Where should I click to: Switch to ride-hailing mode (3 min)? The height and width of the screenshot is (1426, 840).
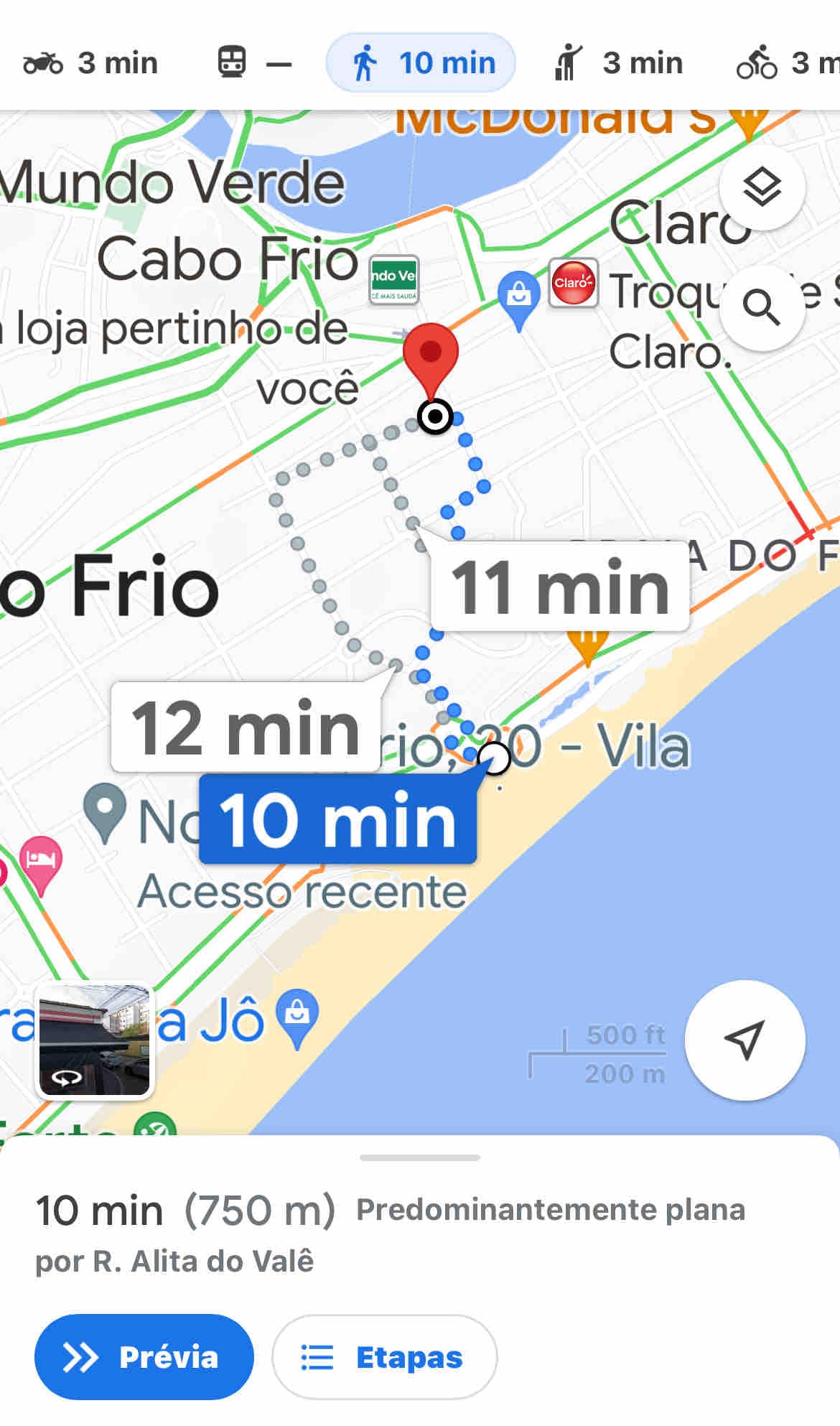pos(617,63)
